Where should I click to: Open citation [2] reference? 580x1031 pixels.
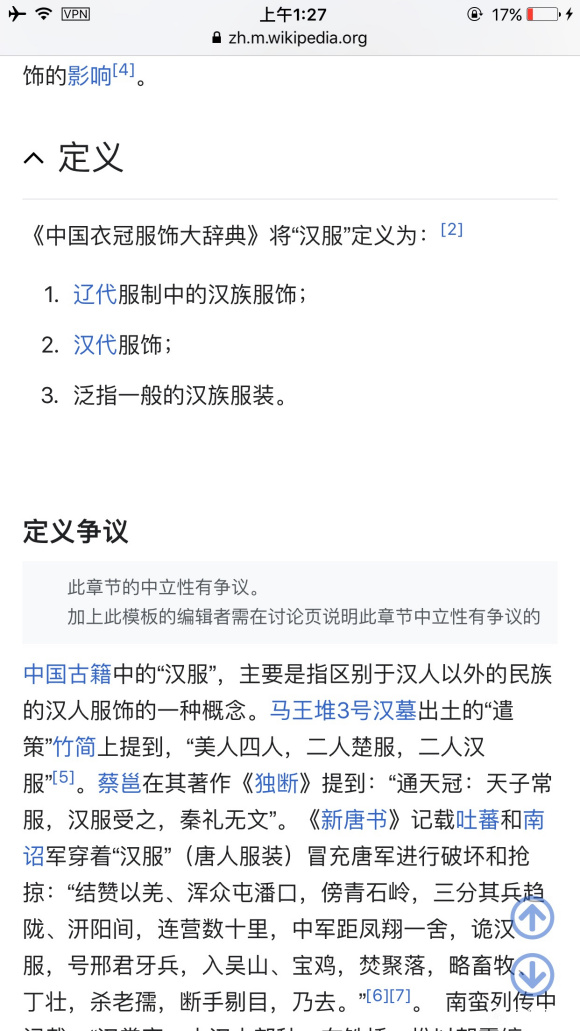pos(452,229)
